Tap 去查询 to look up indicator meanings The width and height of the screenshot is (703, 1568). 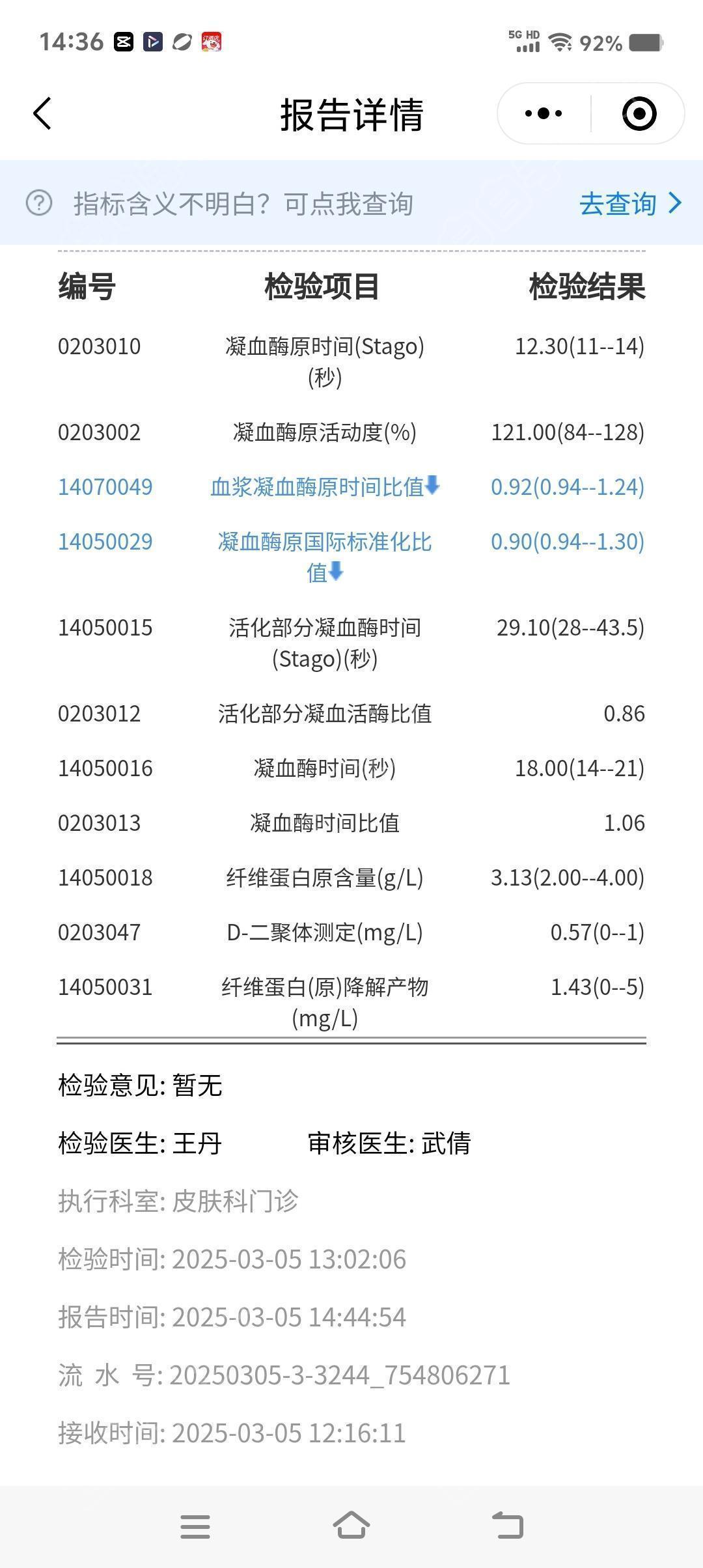click(x=629, y=203)
